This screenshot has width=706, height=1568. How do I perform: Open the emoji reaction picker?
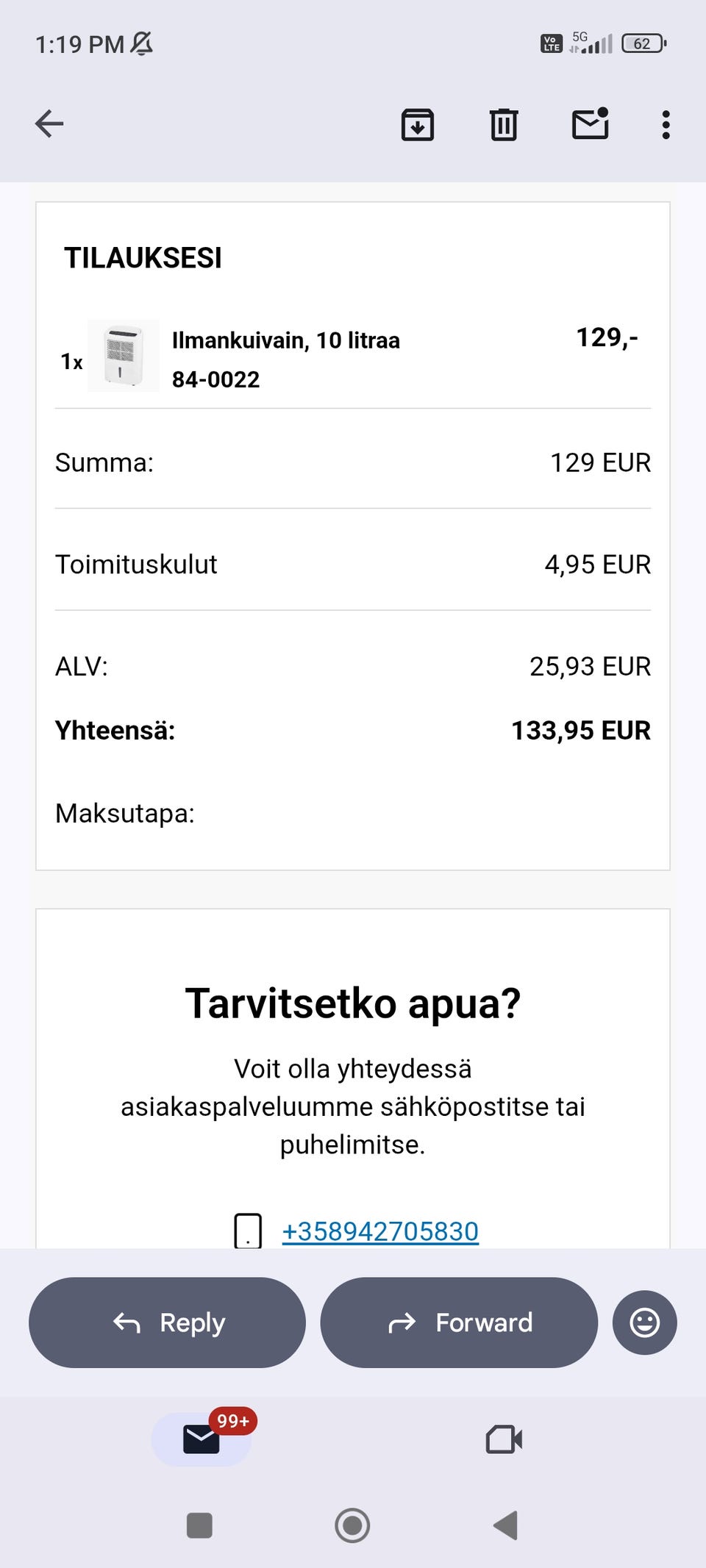(x=643, y=1322)
